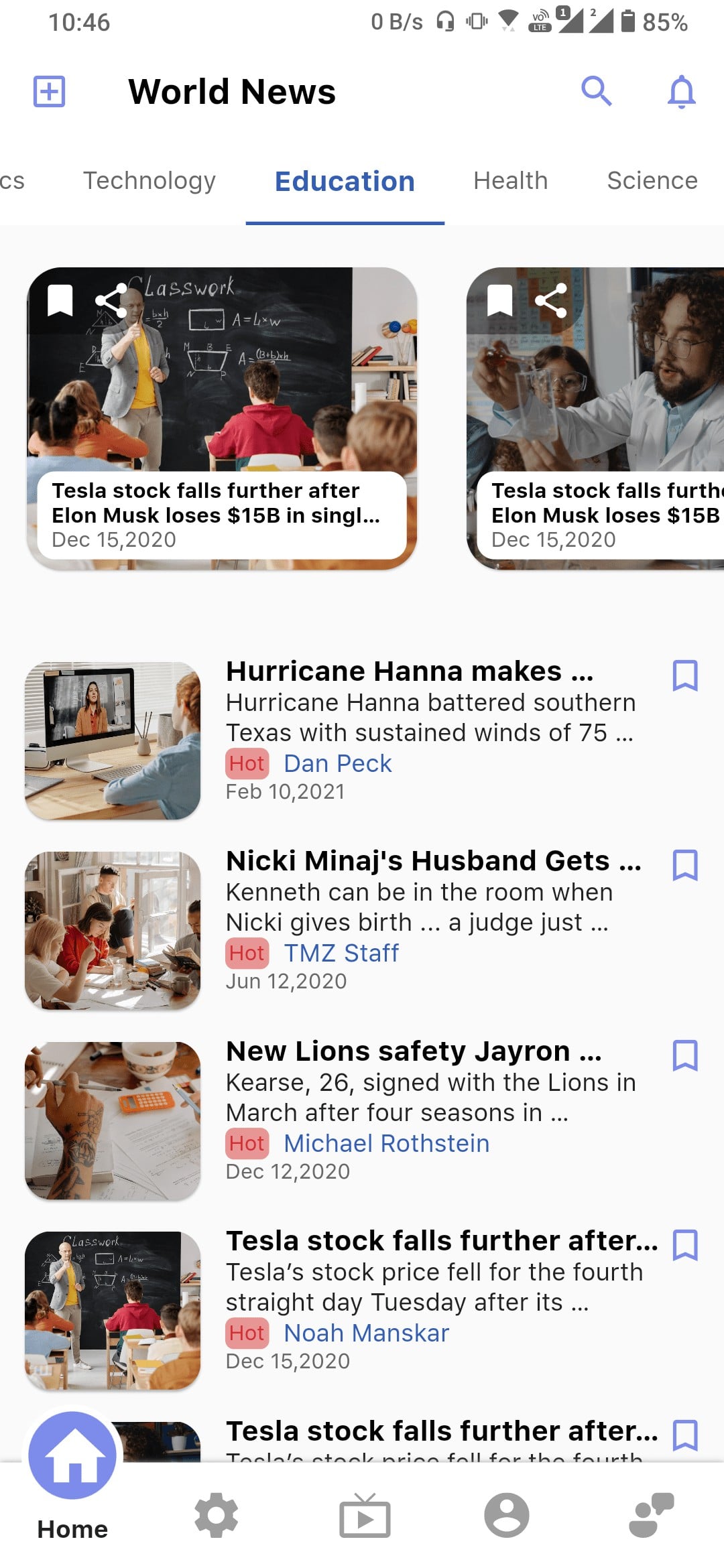The width and height of the screenshot is (724, 1568).
Task: Switch to the Technology tab
Action: pos(149,180)
